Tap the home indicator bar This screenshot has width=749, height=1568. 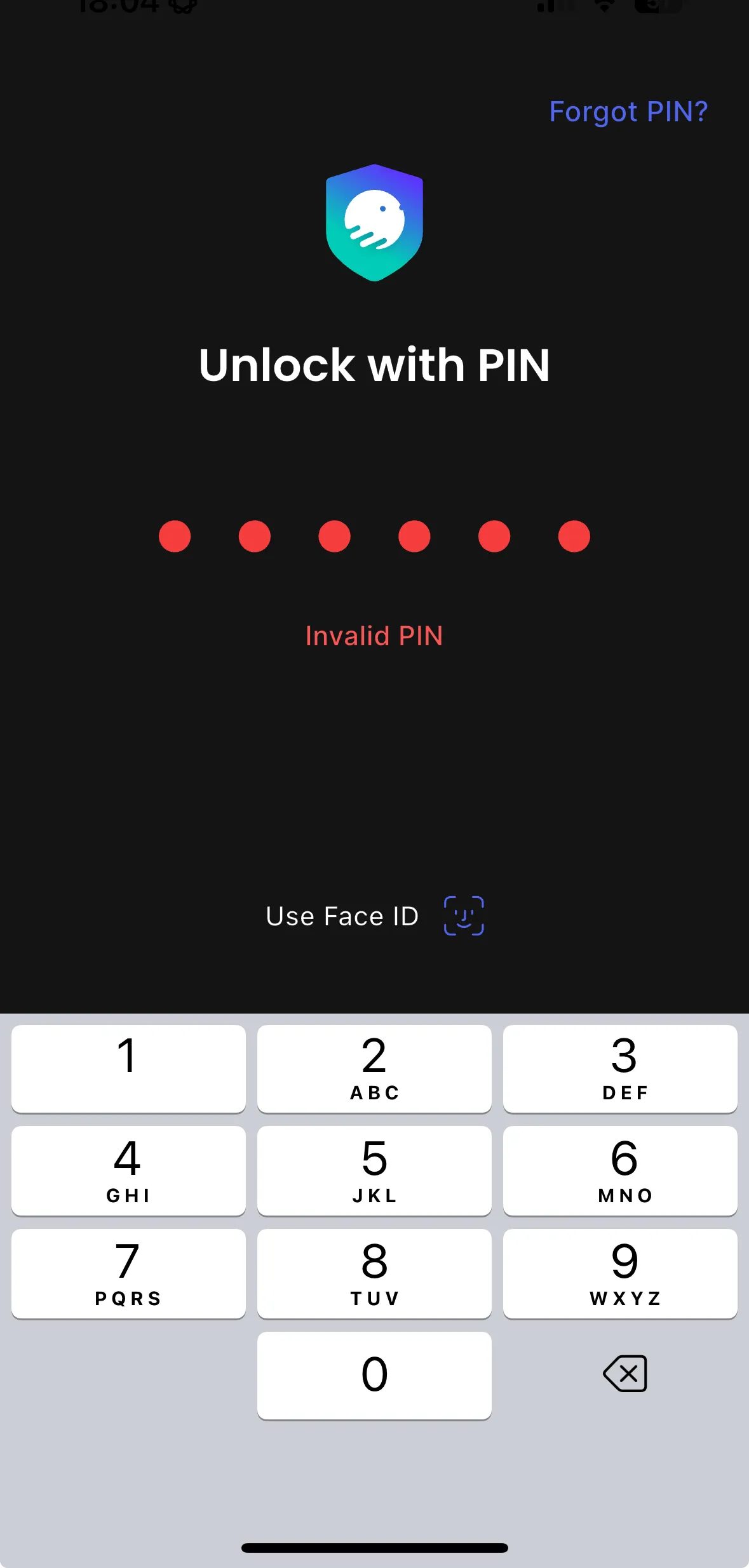tap(374, 1548)
